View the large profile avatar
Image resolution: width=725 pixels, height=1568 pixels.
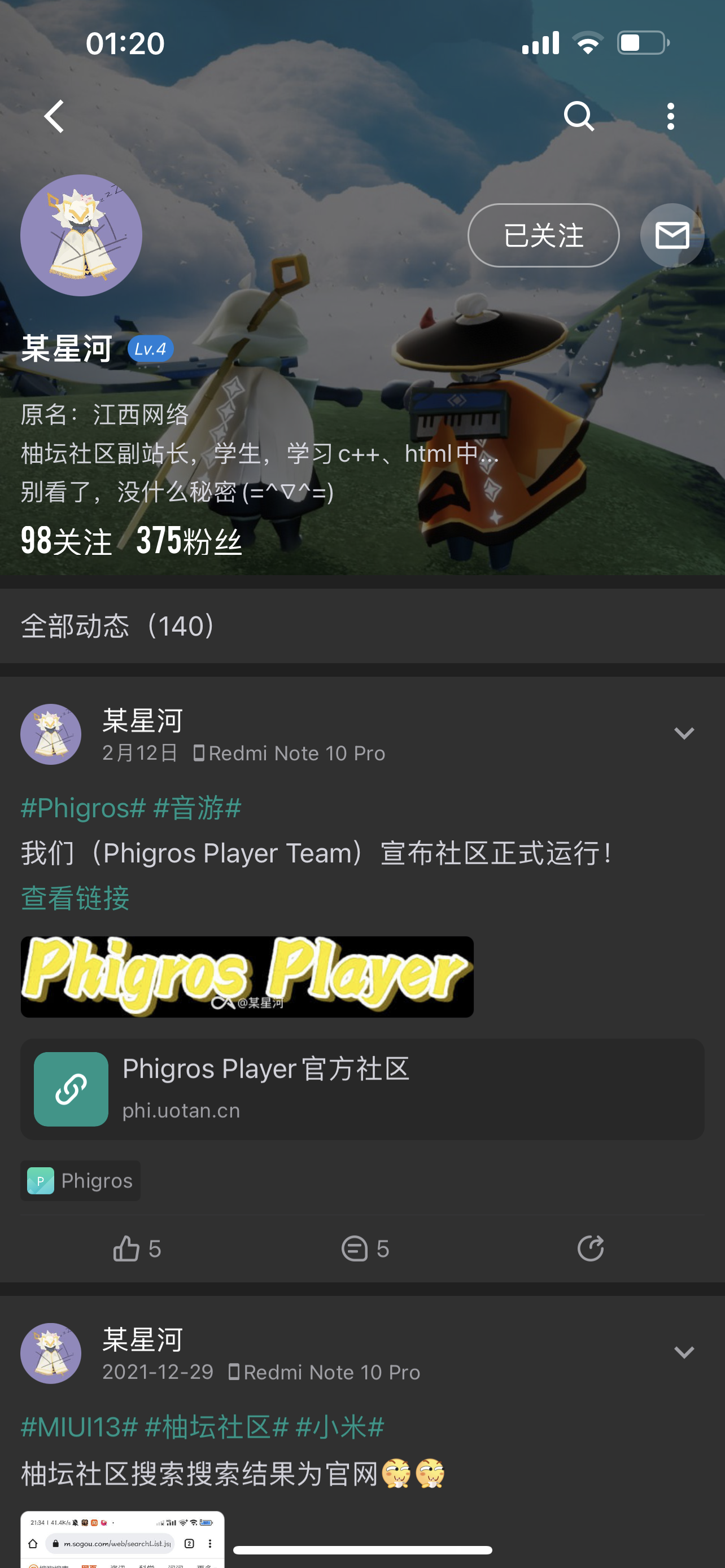[x=81, y=235]
